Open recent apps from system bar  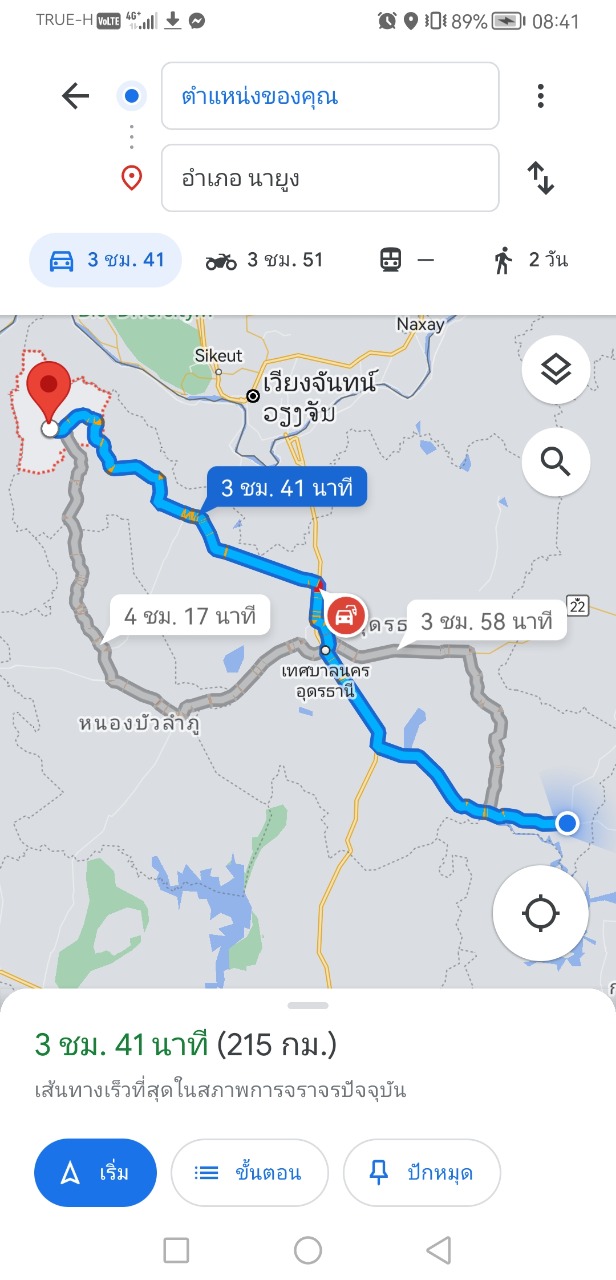click(176, 1249)
